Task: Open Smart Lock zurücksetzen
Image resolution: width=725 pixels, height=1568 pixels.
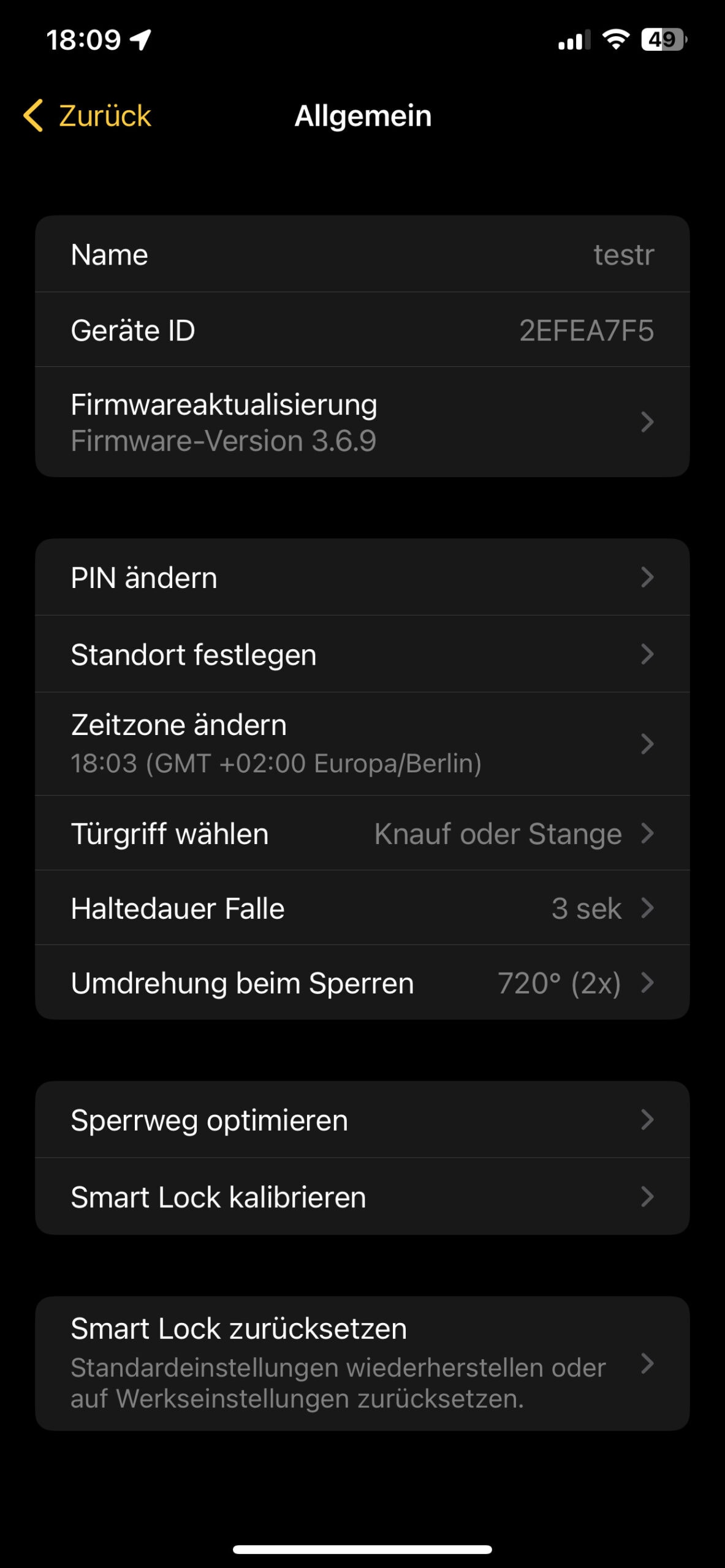Action: pos(362,1363)
